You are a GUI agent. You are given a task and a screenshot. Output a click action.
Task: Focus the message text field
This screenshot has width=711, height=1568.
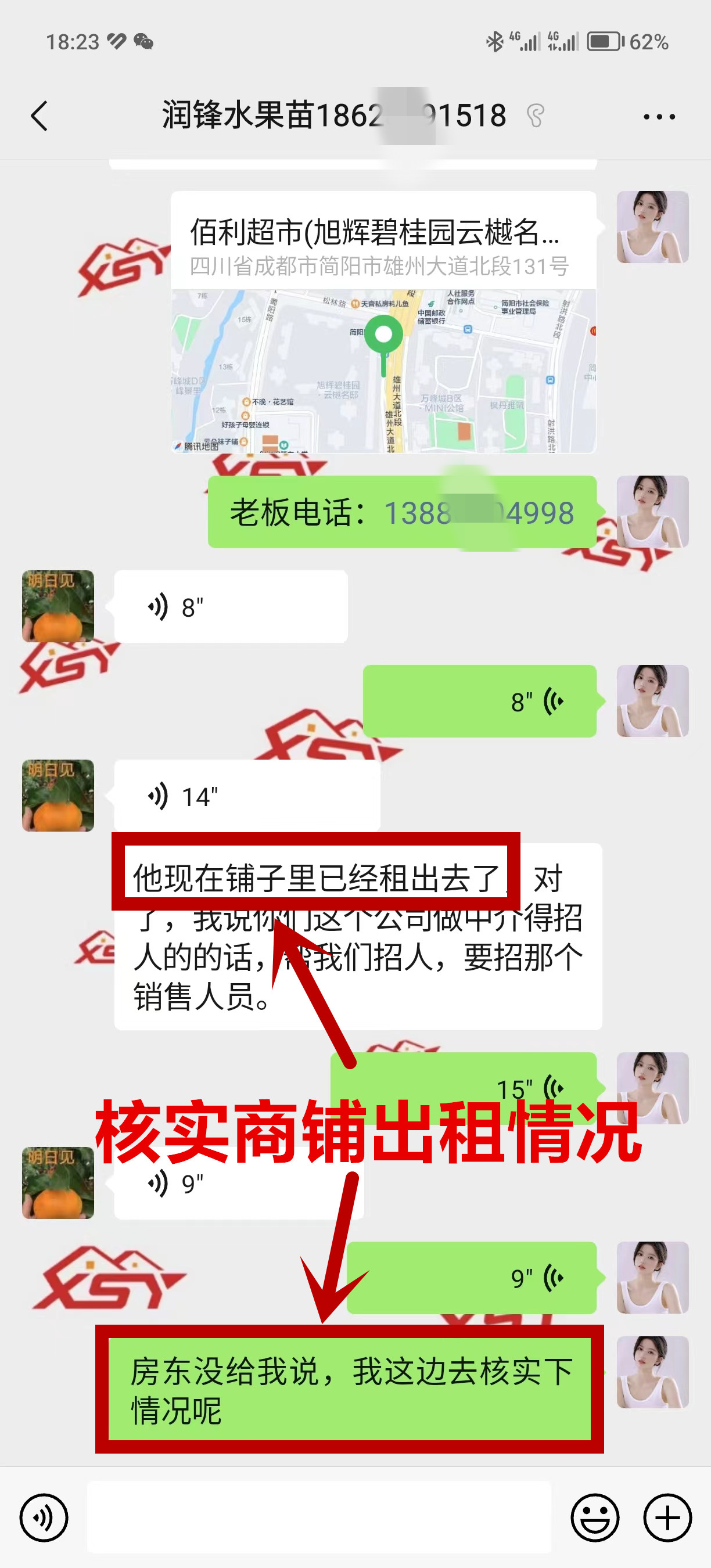(x=318, y=1517)
